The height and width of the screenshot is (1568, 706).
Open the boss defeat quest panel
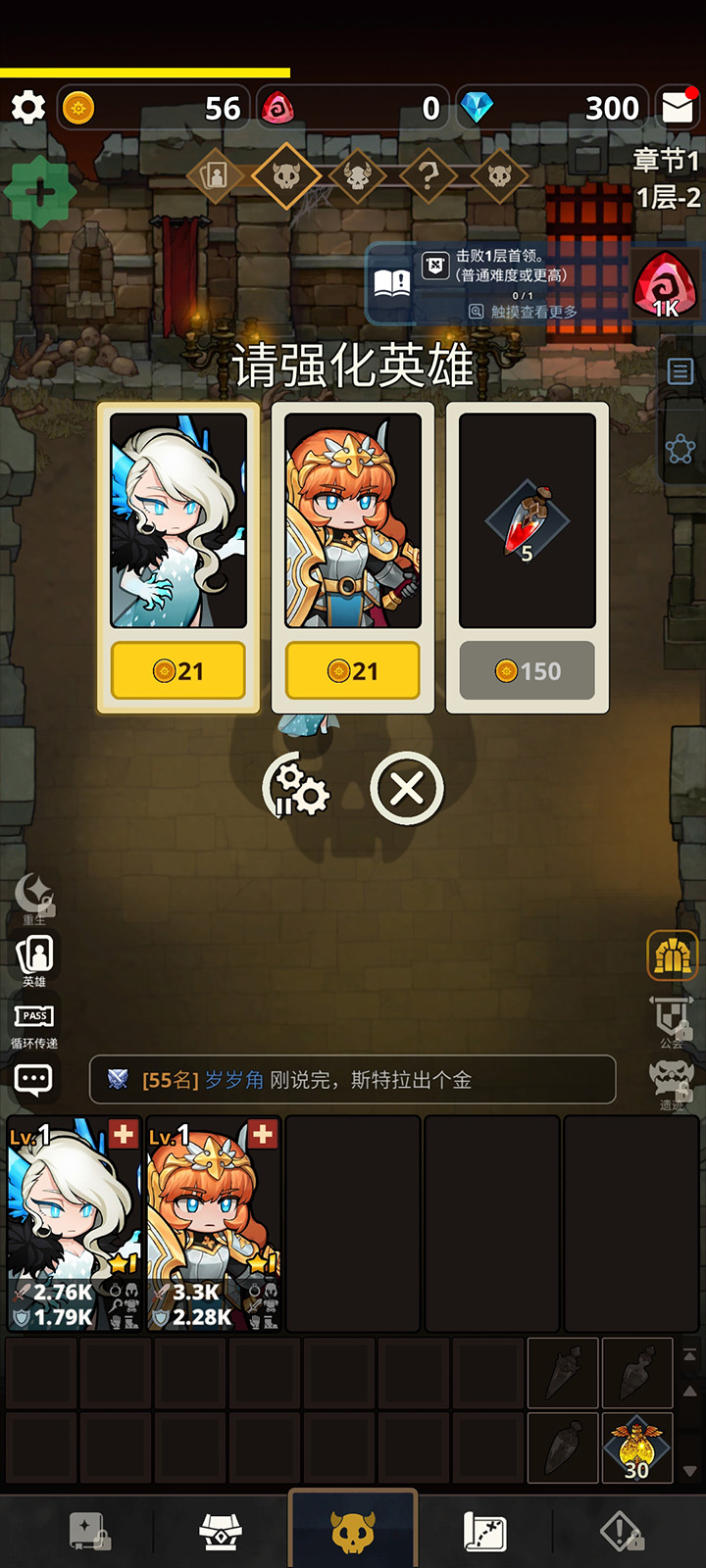(497, 283)
